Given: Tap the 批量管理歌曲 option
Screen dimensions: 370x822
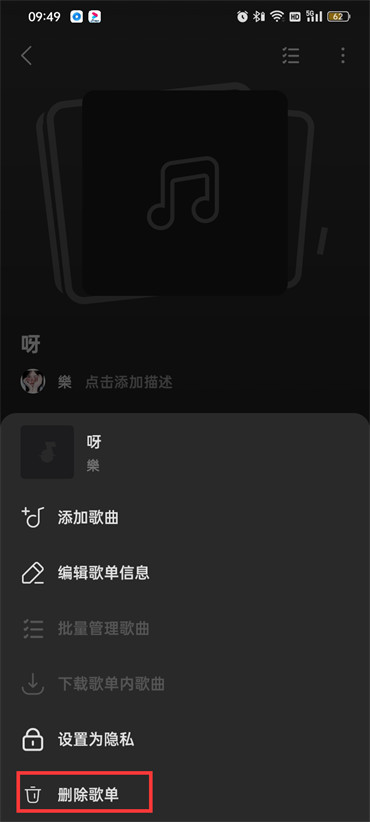Looking at the screenshot, I should click(x=185, y=629).
